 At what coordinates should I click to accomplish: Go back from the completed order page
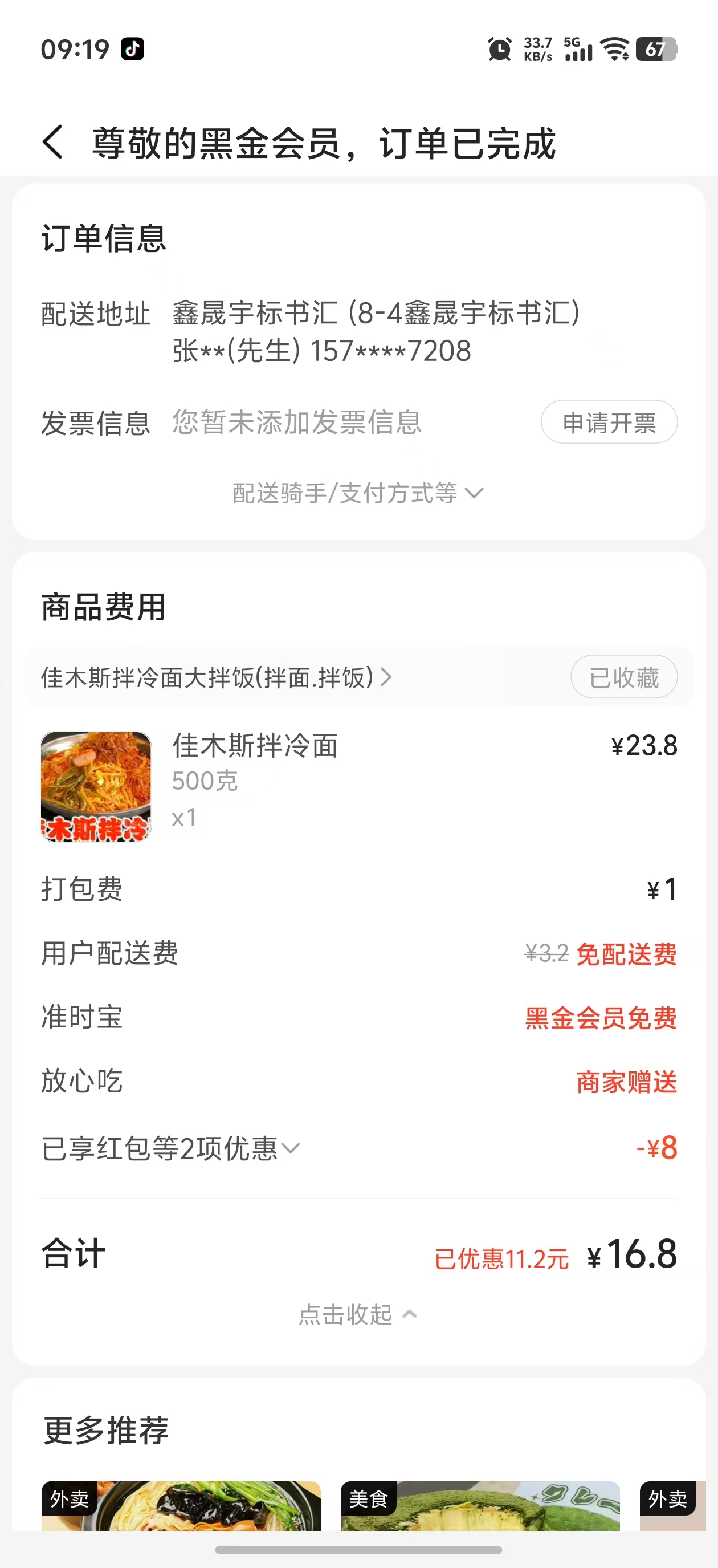[x=54, y=143]
